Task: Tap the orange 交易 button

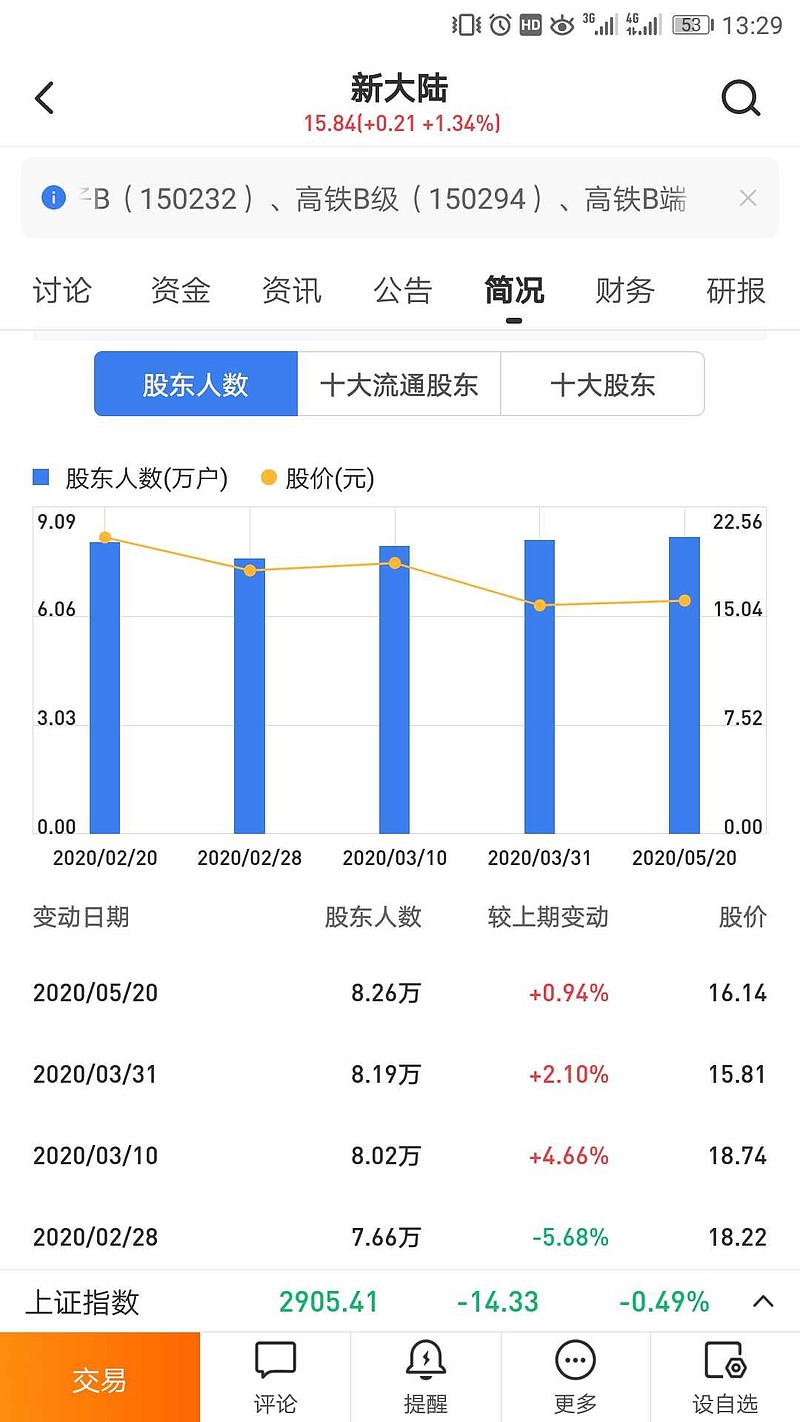Action: coord(100,1377)
